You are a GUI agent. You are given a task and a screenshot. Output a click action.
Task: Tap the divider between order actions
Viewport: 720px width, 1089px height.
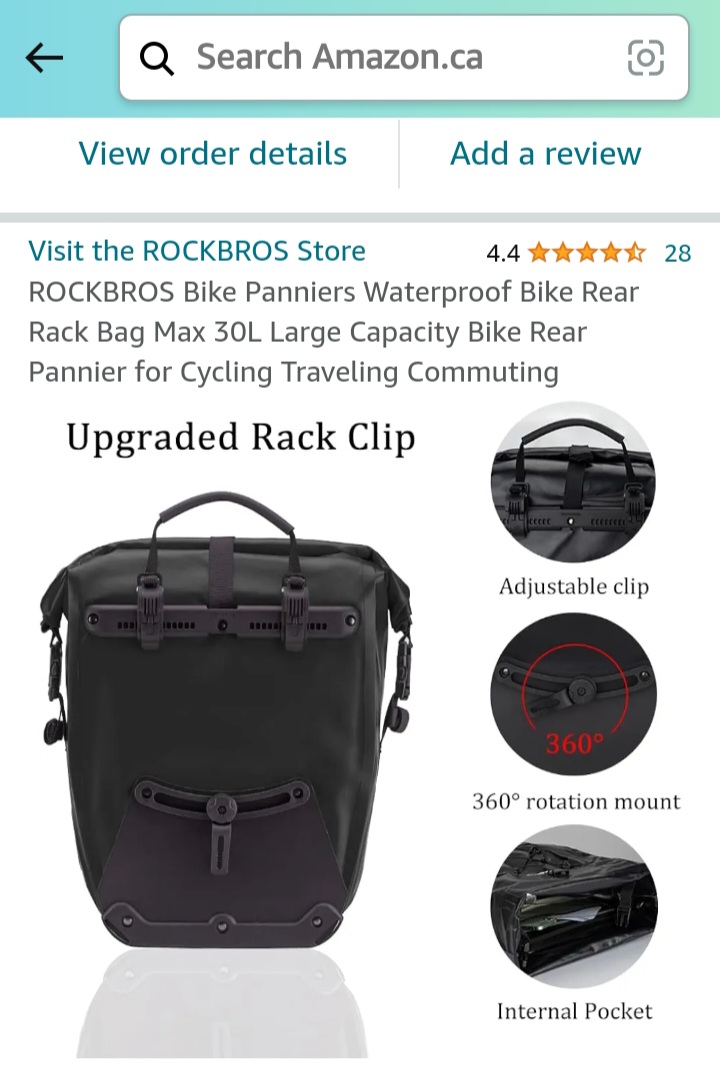click(401, 153)
